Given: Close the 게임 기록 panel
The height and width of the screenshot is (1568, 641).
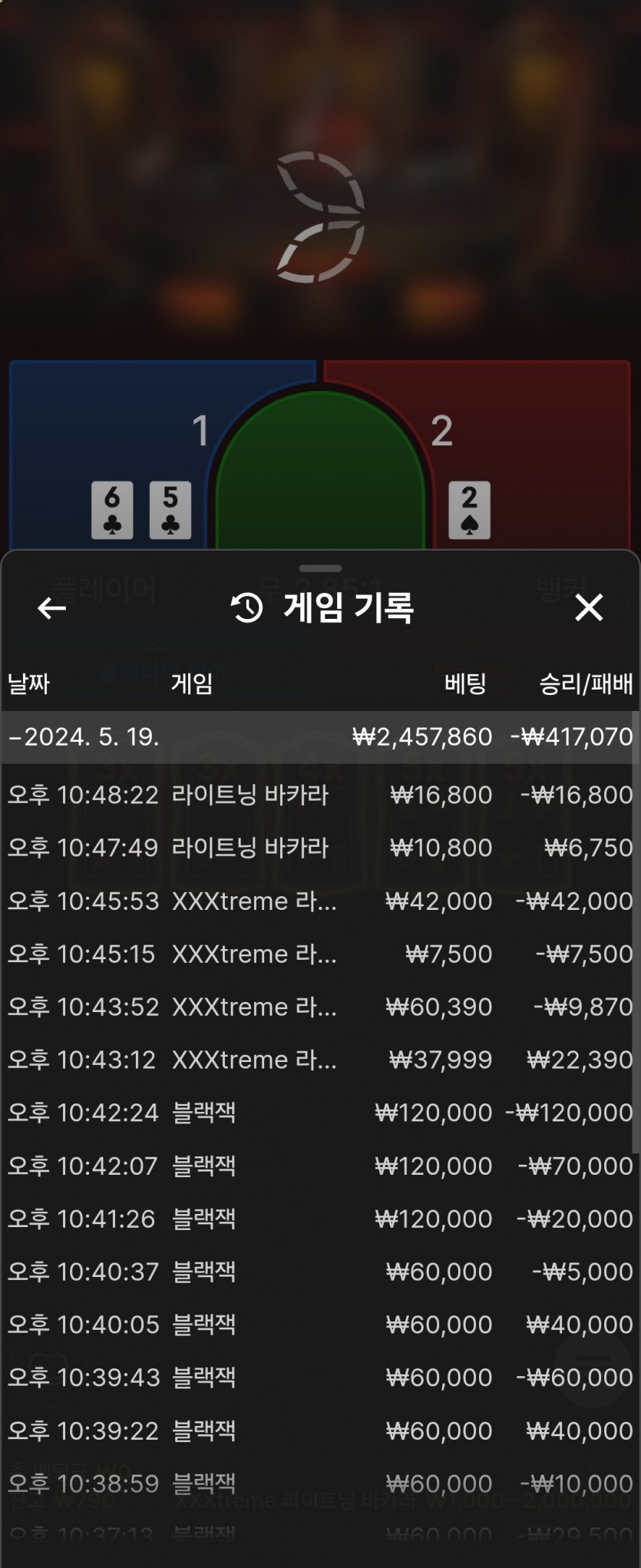Looking at the screenshot, I should 589,607.
